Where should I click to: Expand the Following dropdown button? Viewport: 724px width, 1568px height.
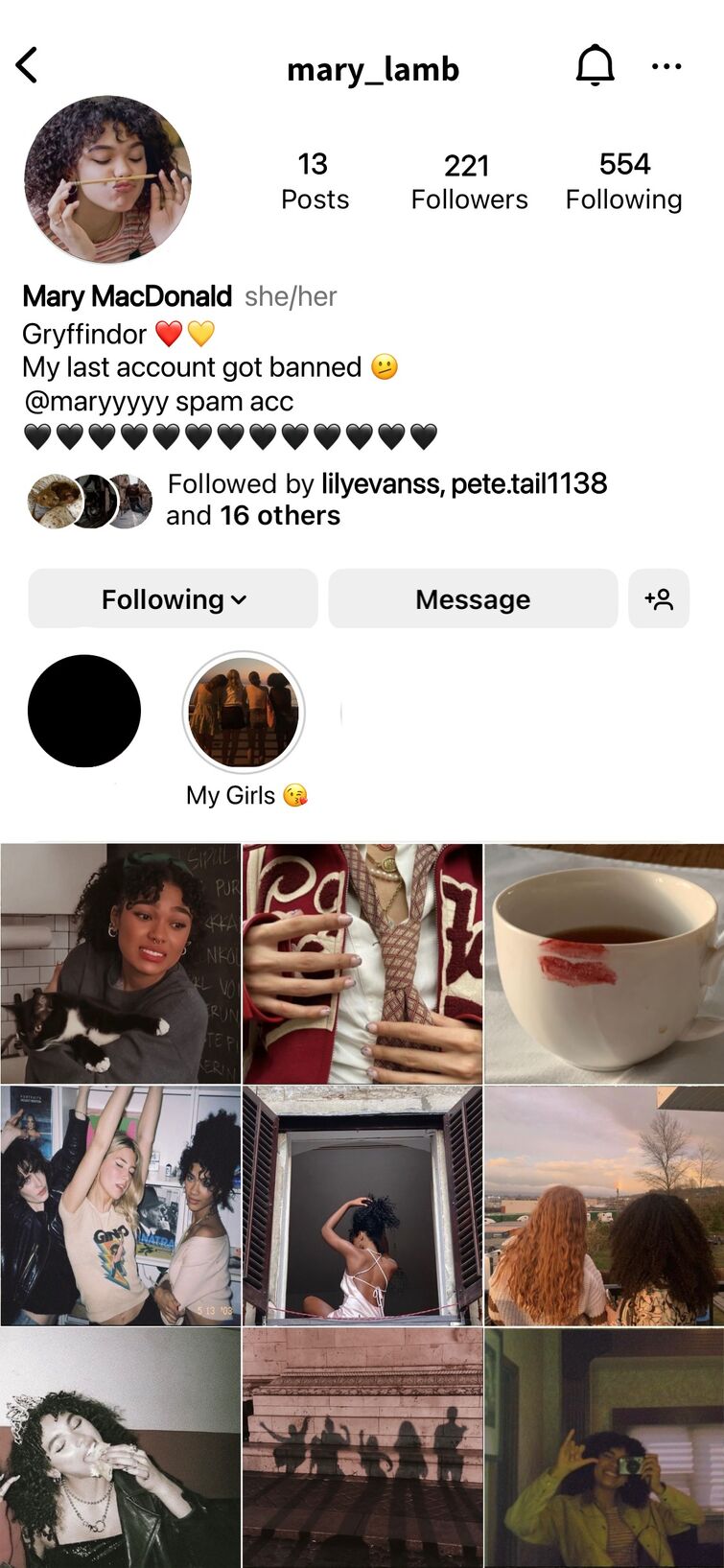173,599
